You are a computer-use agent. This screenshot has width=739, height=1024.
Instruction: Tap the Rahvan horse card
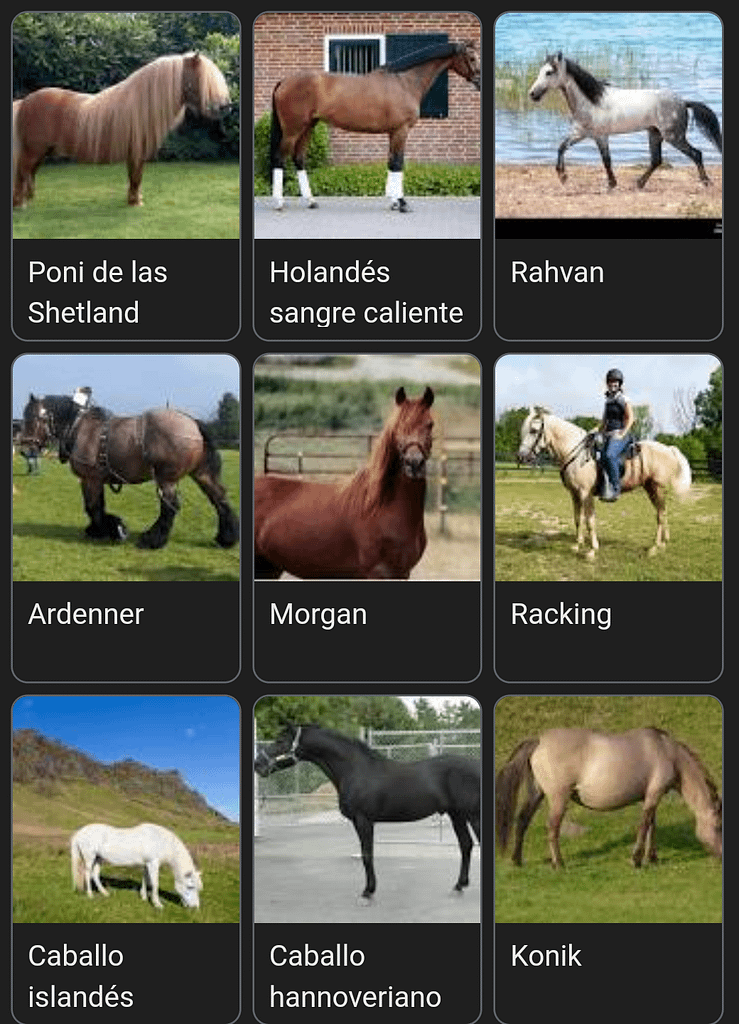tap(608, 176)
